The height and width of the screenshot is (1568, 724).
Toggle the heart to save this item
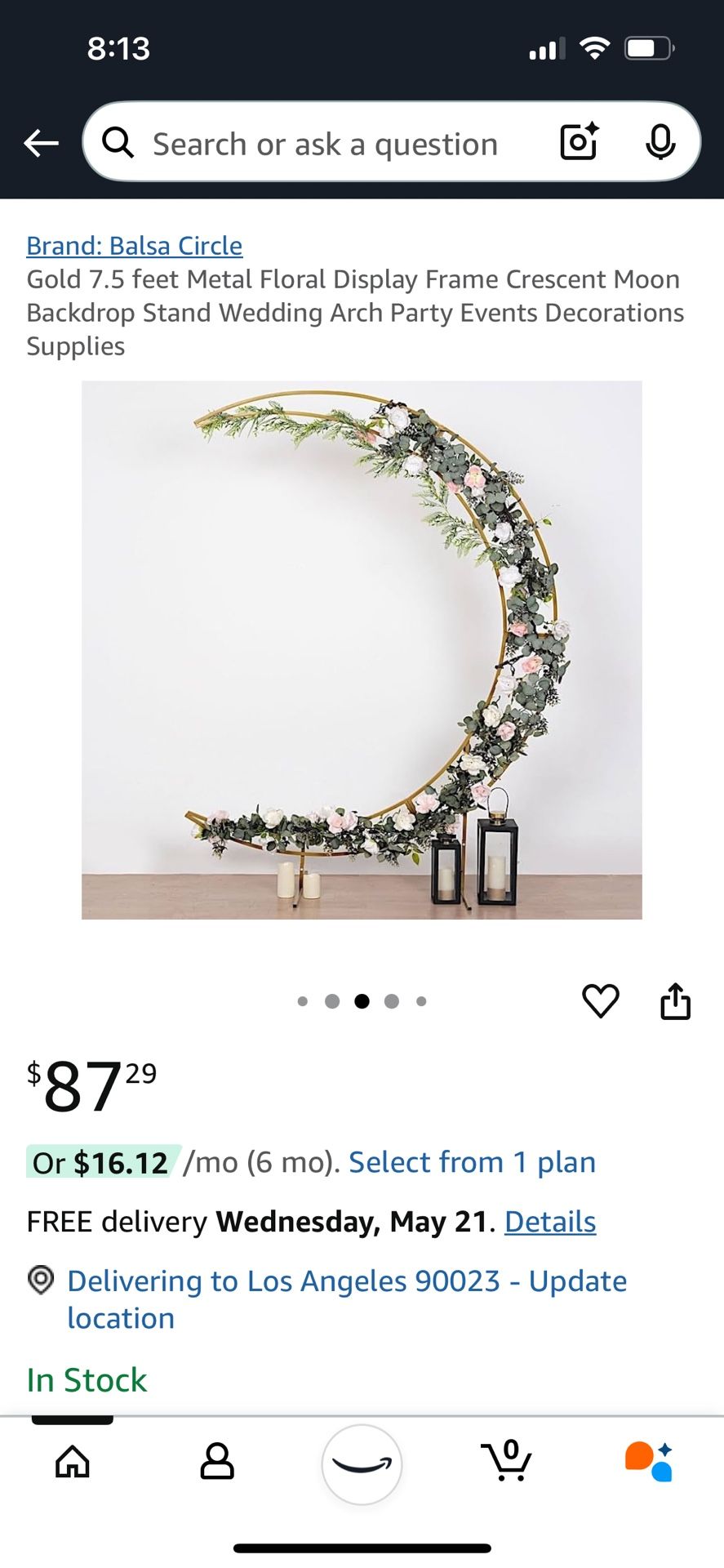click(x=602, y=1000)
